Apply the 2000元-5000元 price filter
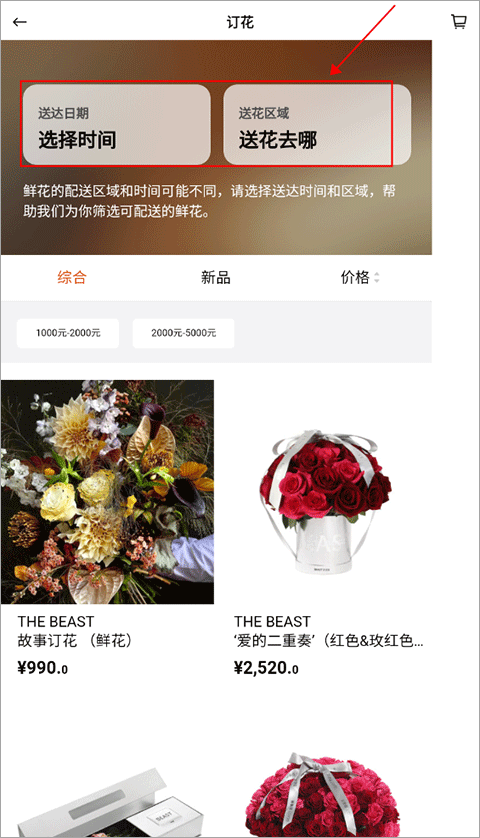The width and height of the screenshot is (480, 838). (183, 333)
